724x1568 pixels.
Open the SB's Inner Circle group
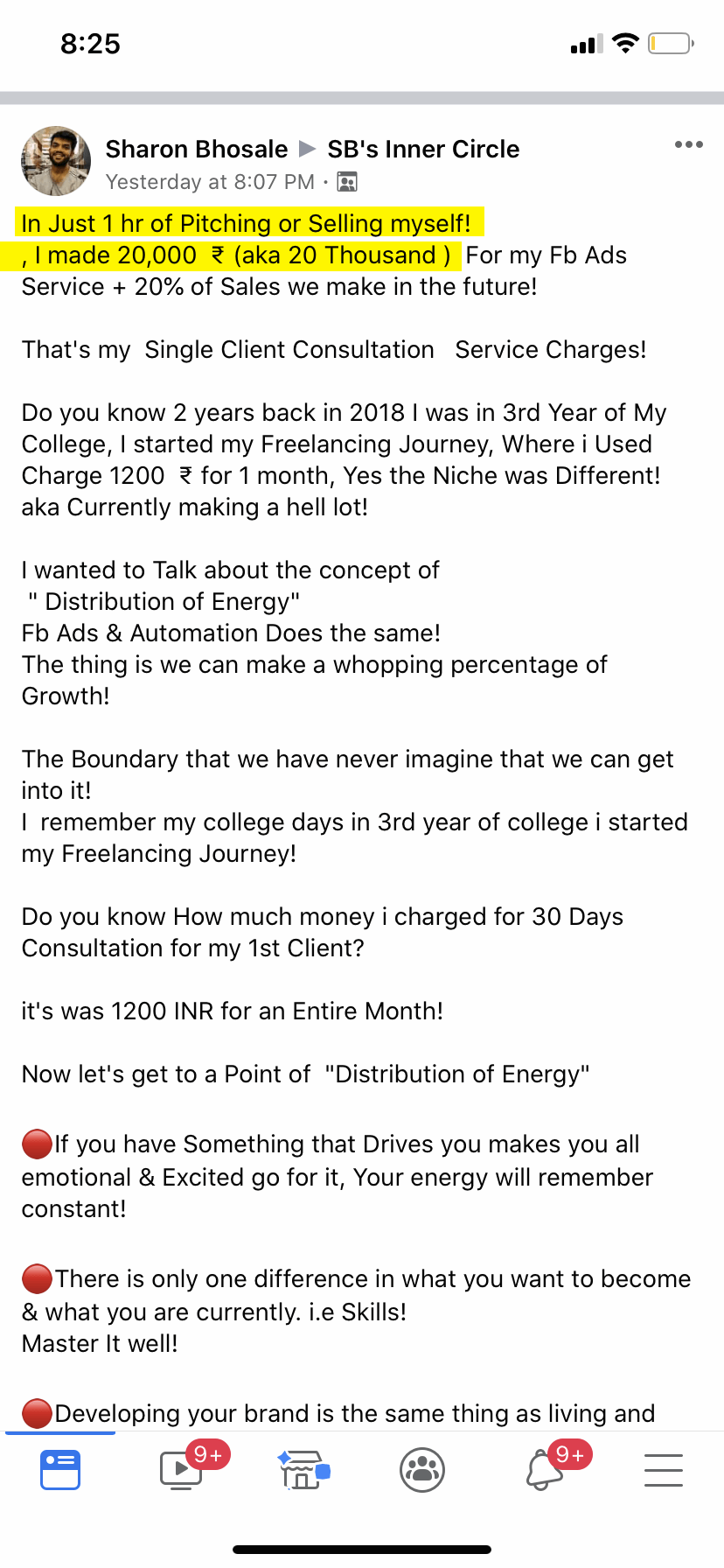coord(423,150)
